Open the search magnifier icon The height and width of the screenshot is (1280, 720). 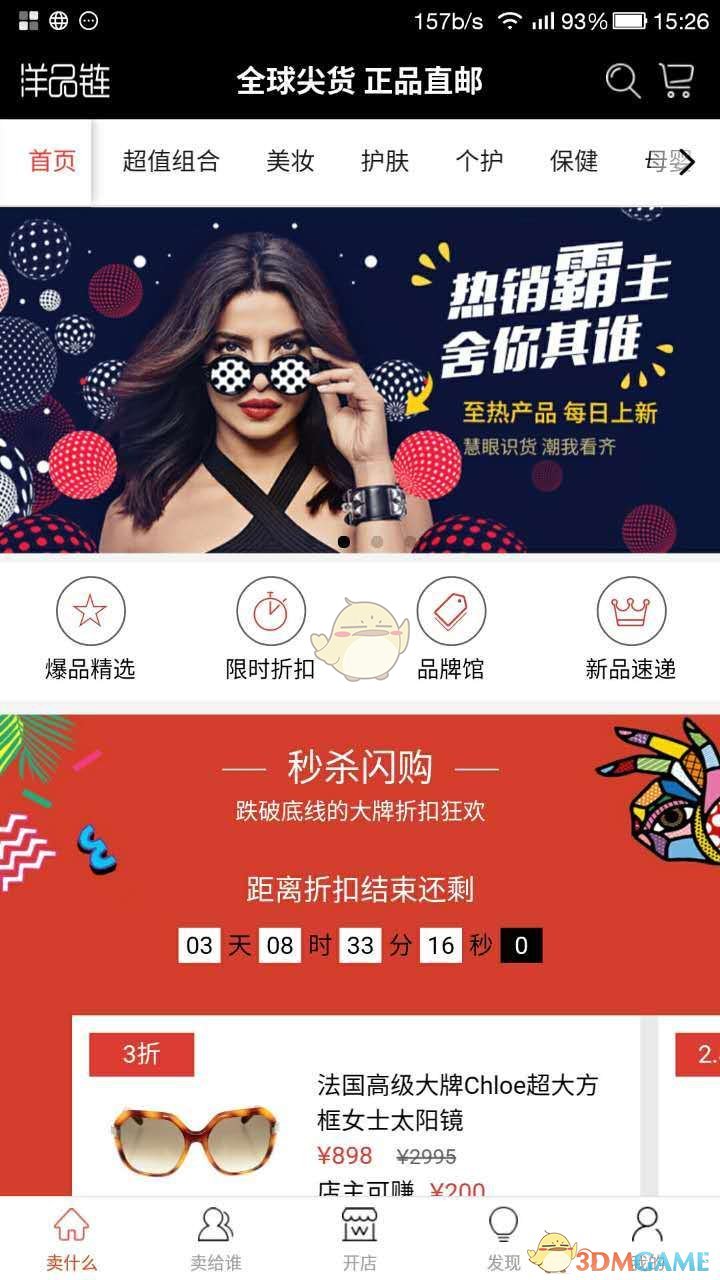(622, 80)
